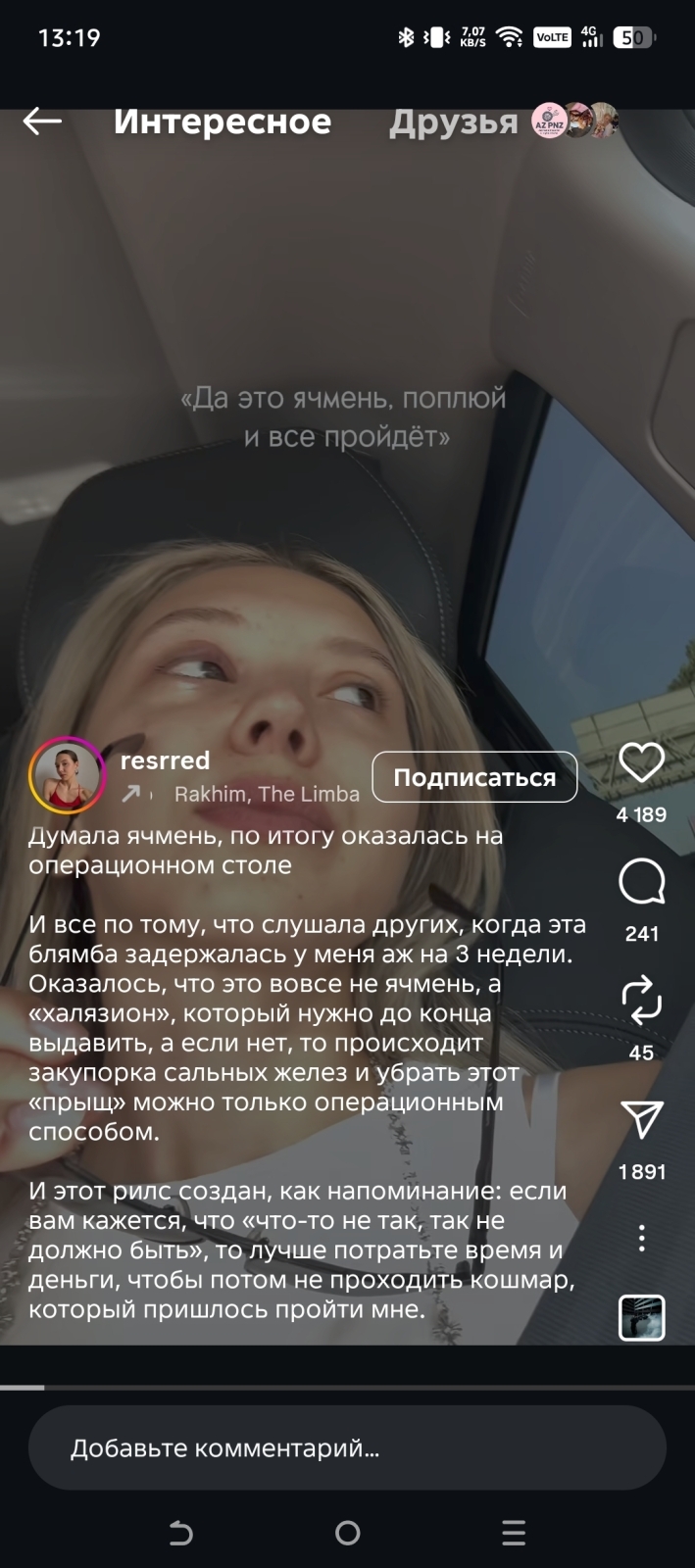Go back using the top arrow
695x1568 pixels.
42,122
